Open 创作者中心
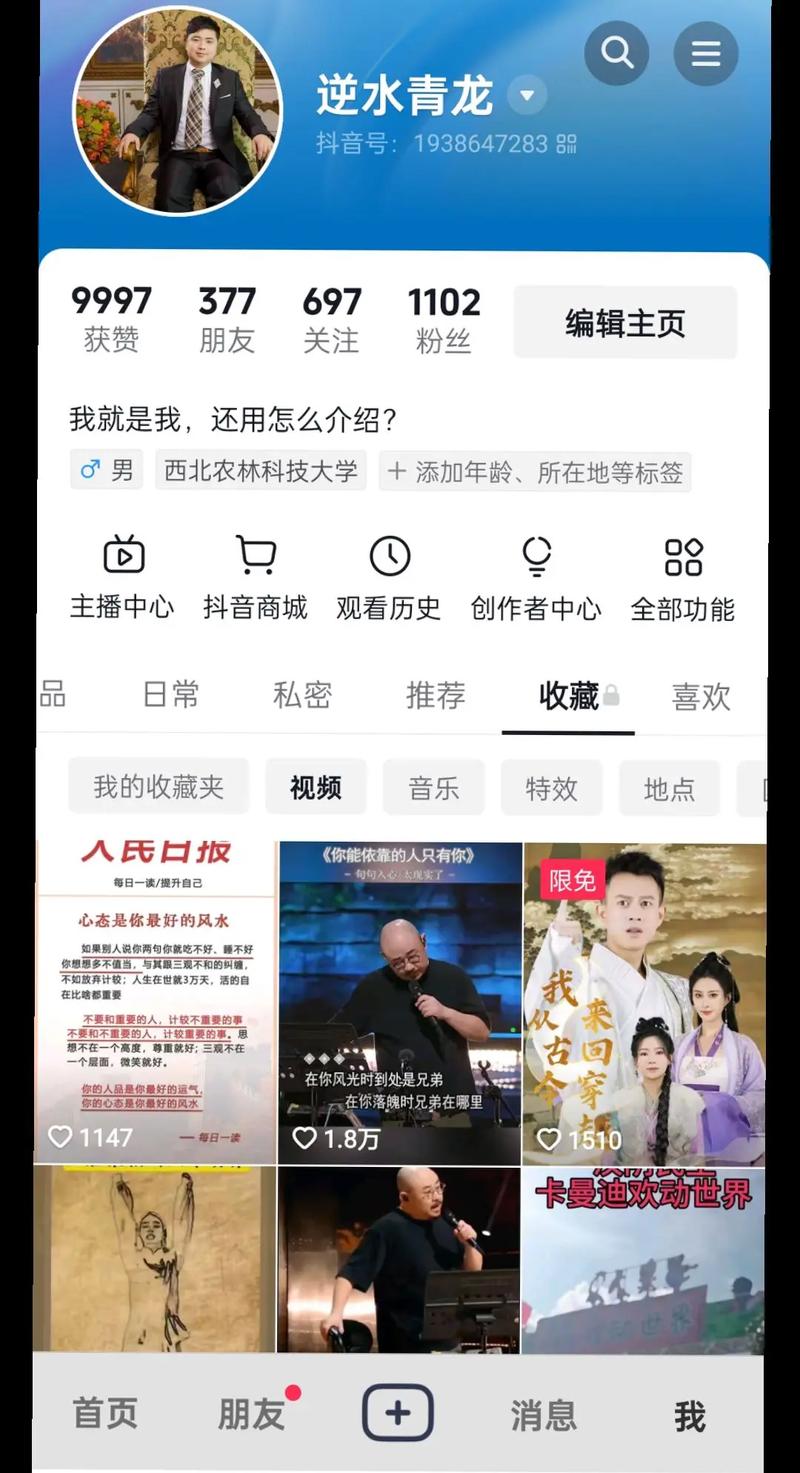Viewport: 800px width, 1473px height. 536,577
